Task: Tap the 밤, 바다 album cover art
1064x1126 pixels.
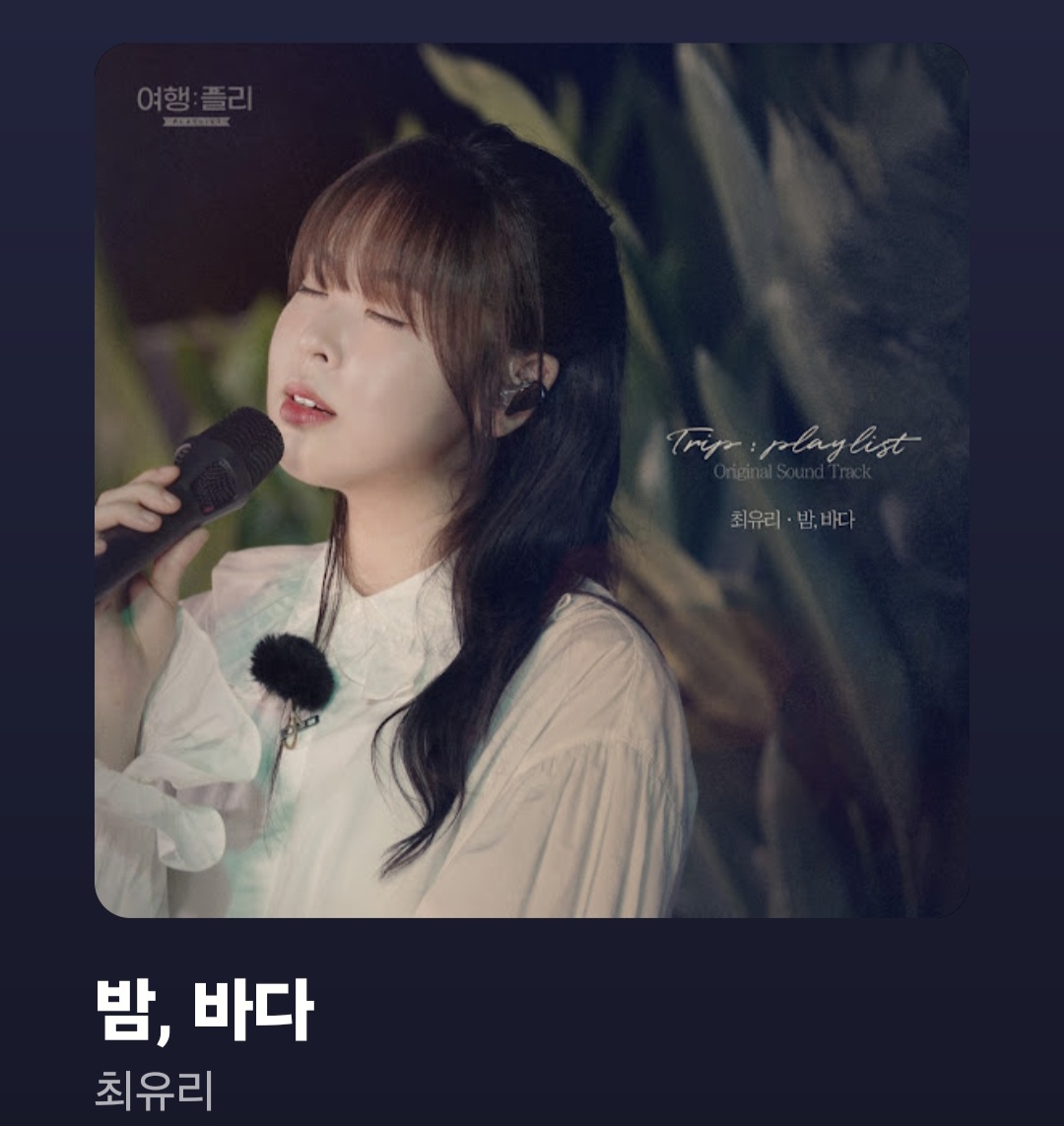Action: coord(532,481)
